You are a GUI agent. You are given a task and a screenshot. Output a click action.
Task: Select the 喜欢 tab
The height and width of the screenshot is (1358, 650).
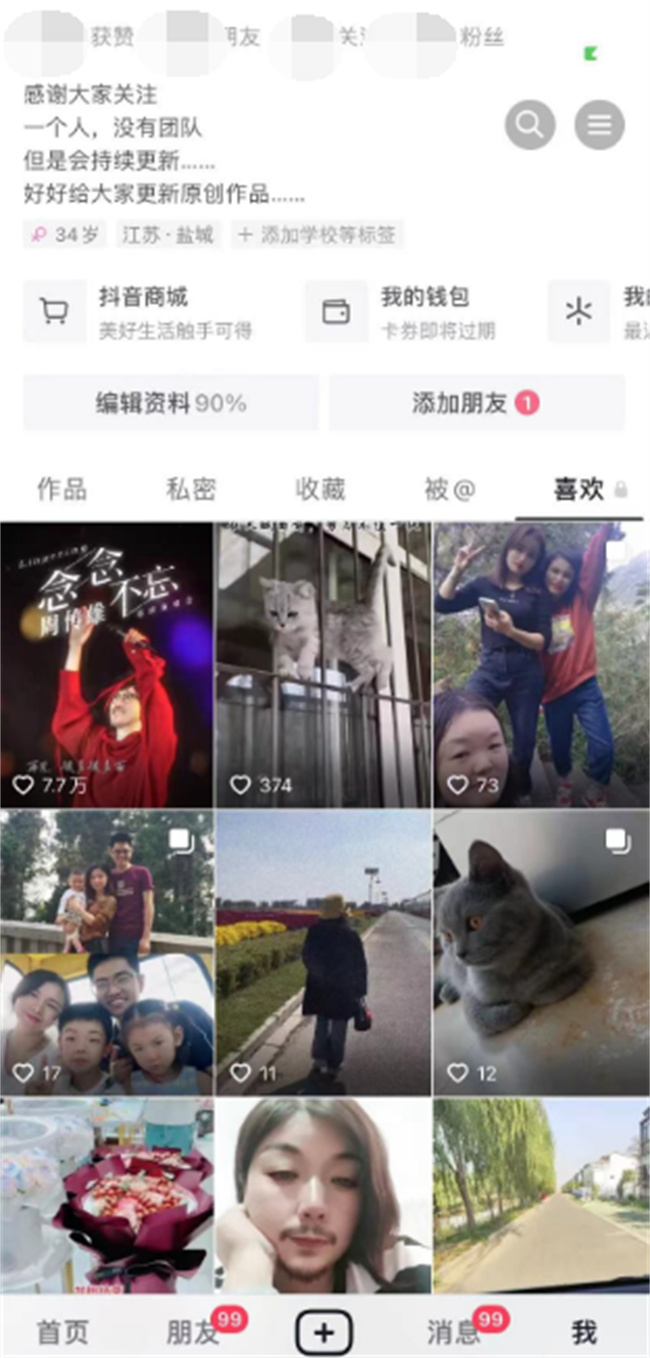pos(580,489)
